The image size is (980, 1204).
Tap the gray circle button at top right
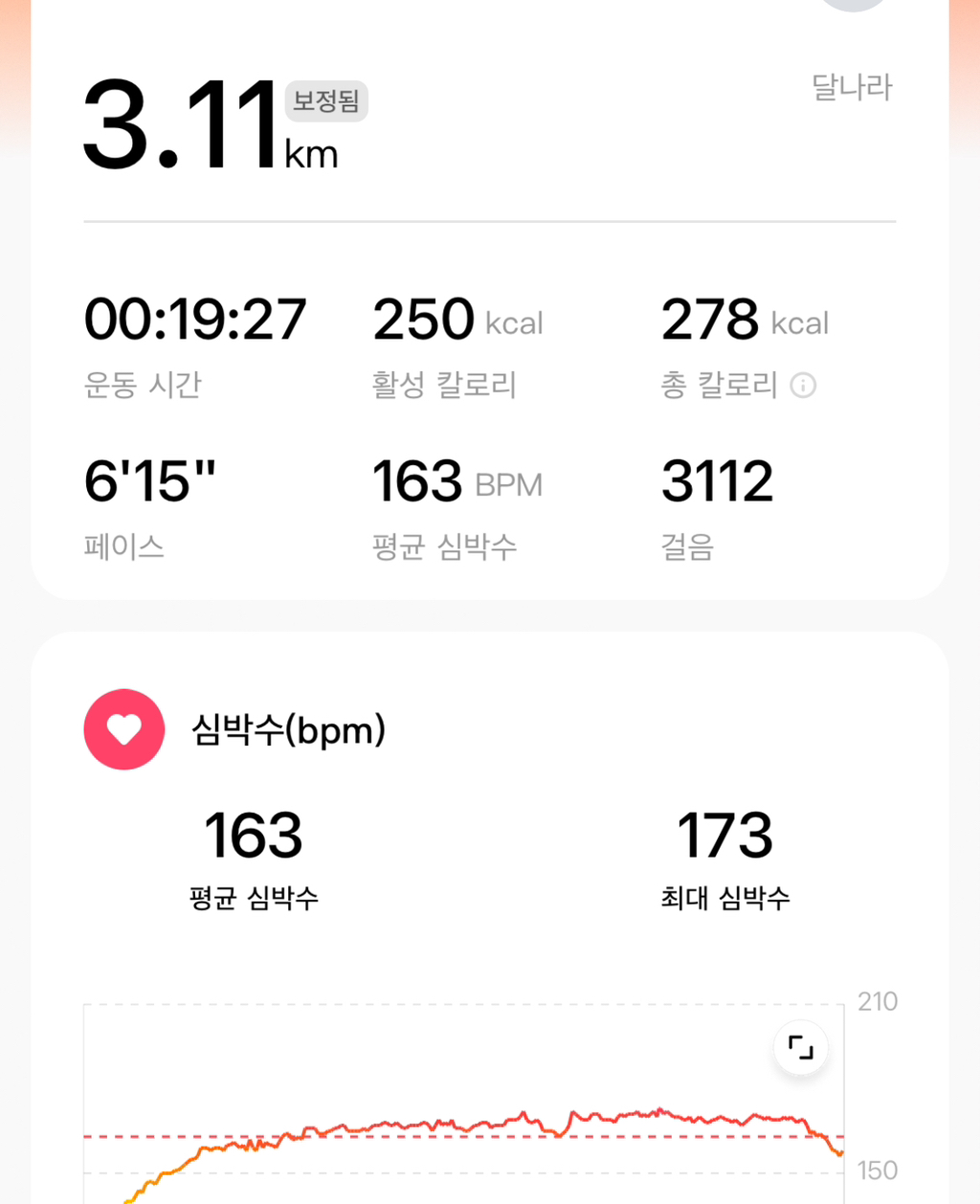tap(852, 5)
